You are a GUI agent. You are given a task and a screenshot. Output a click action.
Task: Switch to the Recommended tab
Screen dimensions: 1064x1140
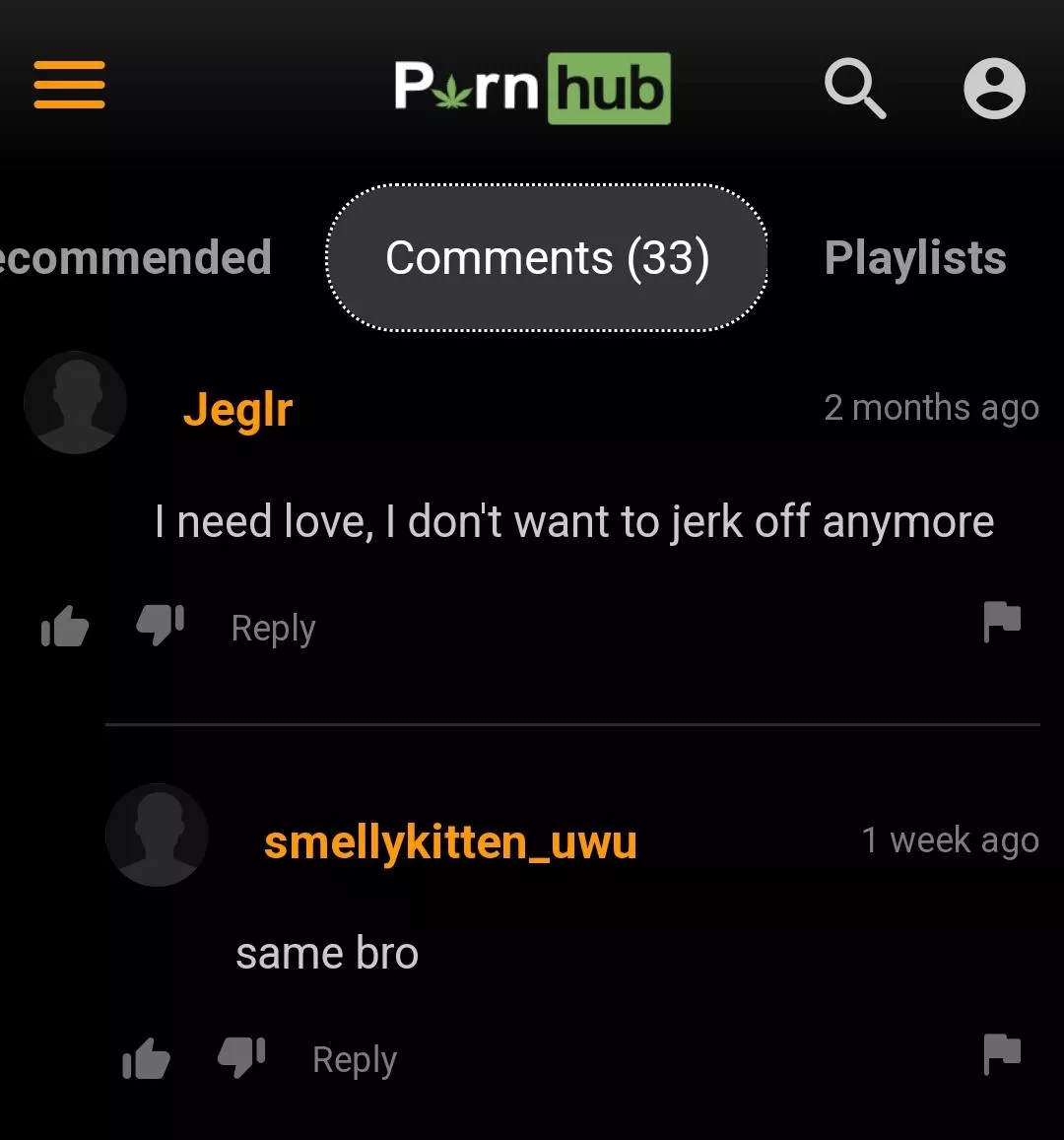pyautogui.click(x=135, y=258)
